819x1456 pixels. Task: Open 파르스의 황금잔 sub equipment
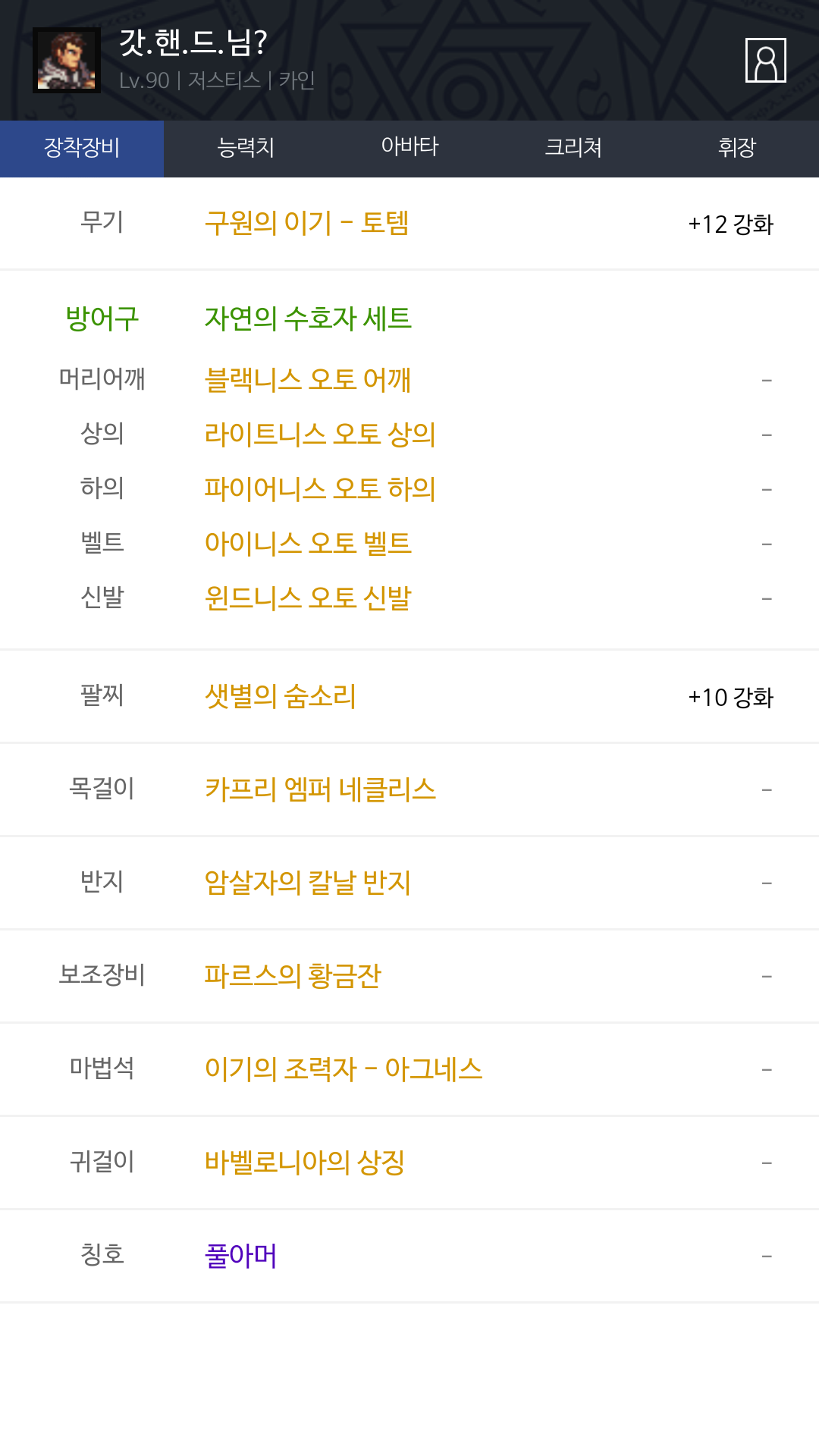tap(293, 976)
